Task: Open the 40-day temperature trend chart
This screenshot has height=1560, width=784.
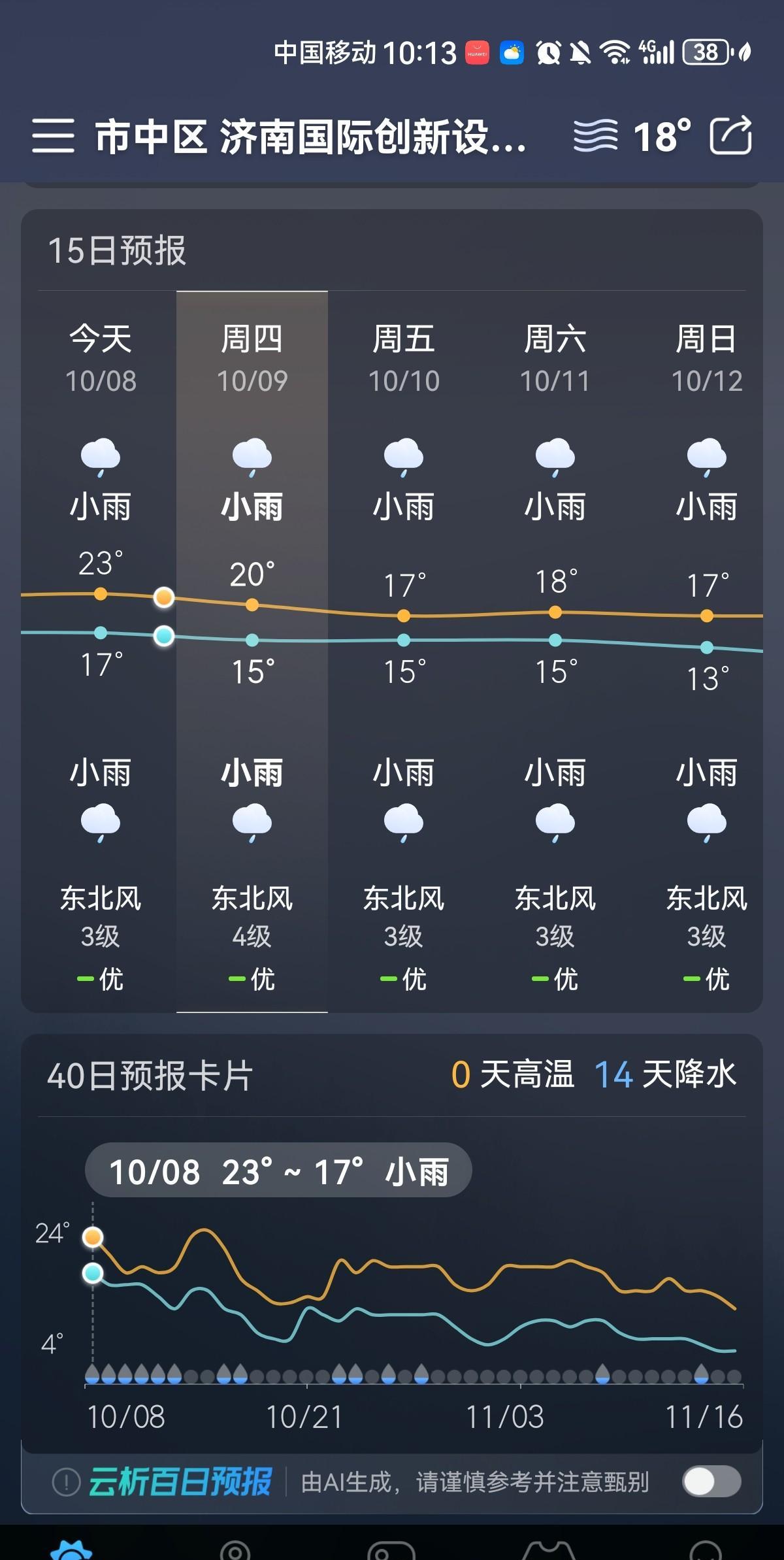Action: (x=412, y=1301)
